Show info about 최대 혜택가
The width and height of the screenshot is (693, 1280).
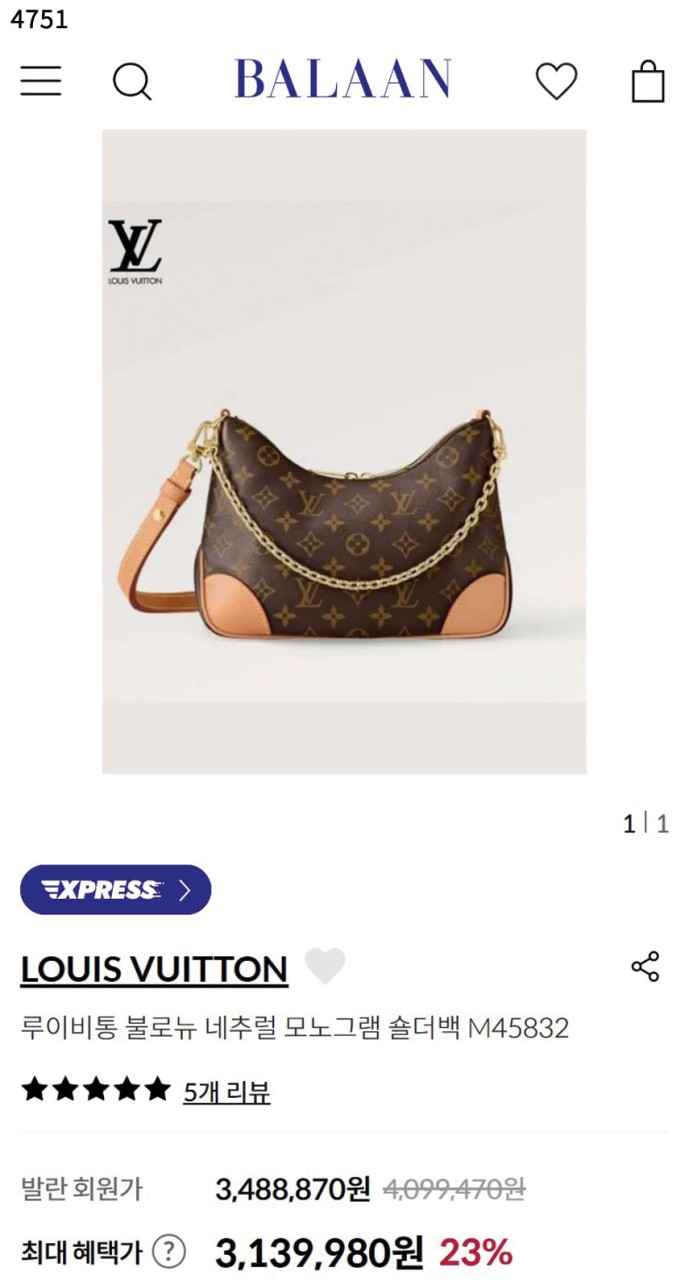(x=171, y=1250)
